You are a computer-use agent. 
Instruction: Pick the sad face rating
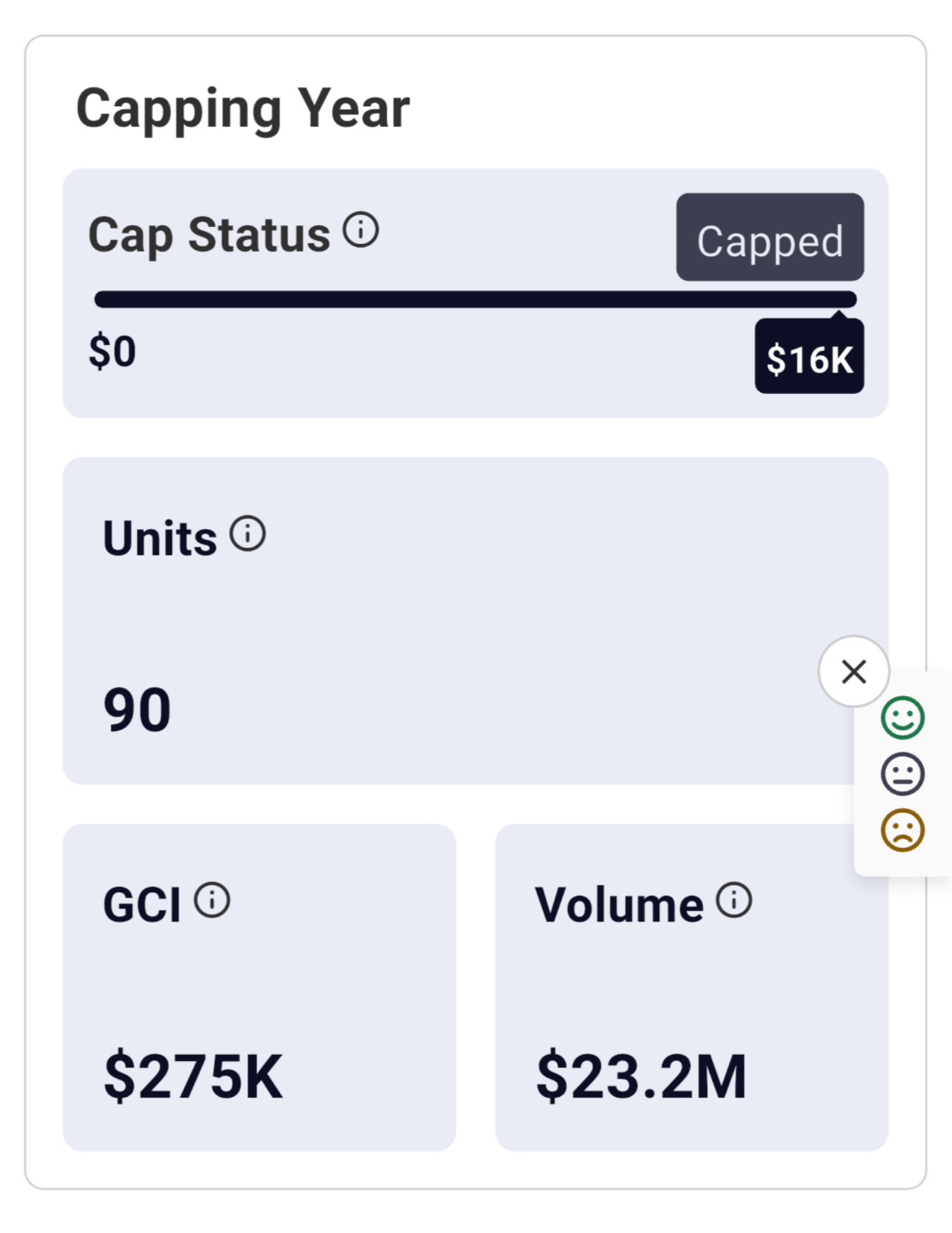tap(902, 830)
